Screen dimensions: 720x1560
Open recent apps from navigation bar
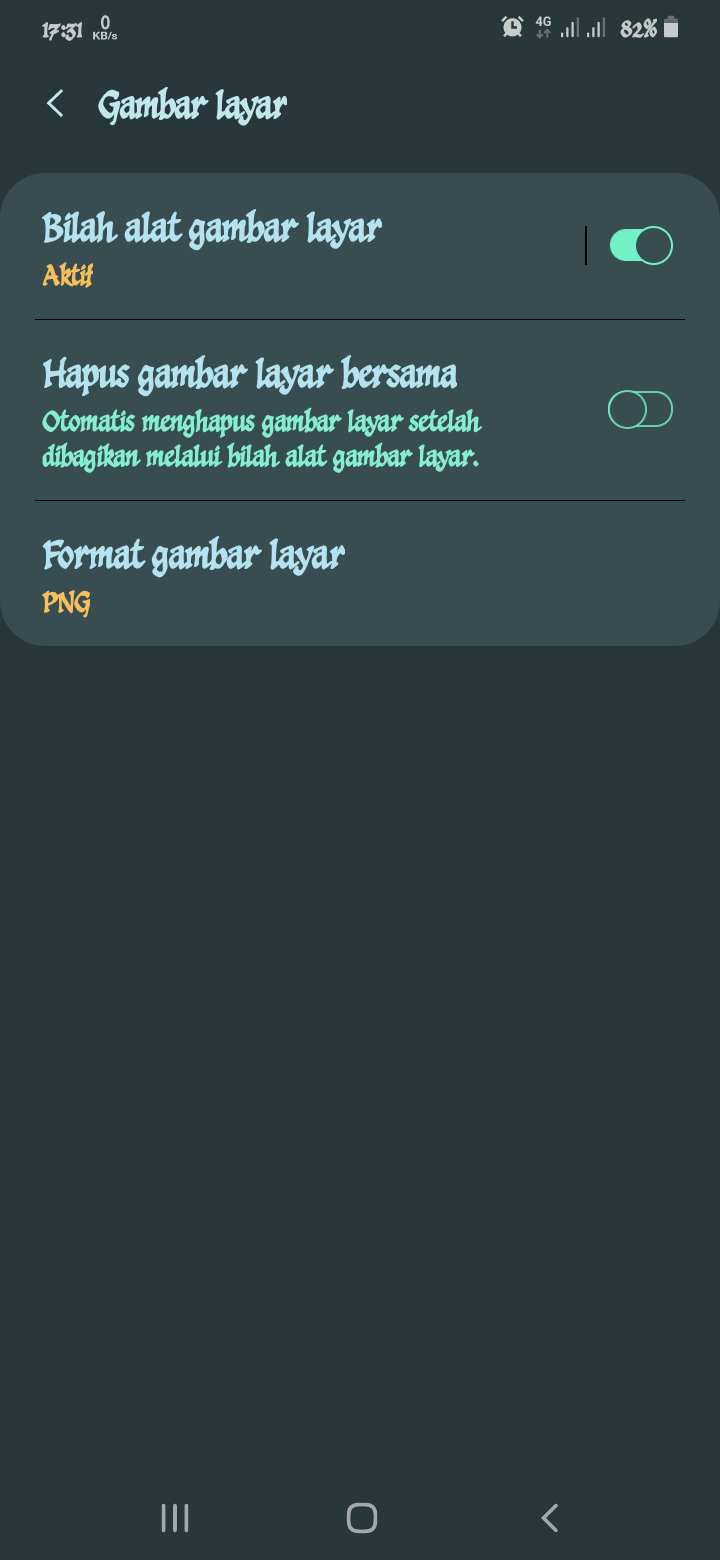pos(175,1518)
